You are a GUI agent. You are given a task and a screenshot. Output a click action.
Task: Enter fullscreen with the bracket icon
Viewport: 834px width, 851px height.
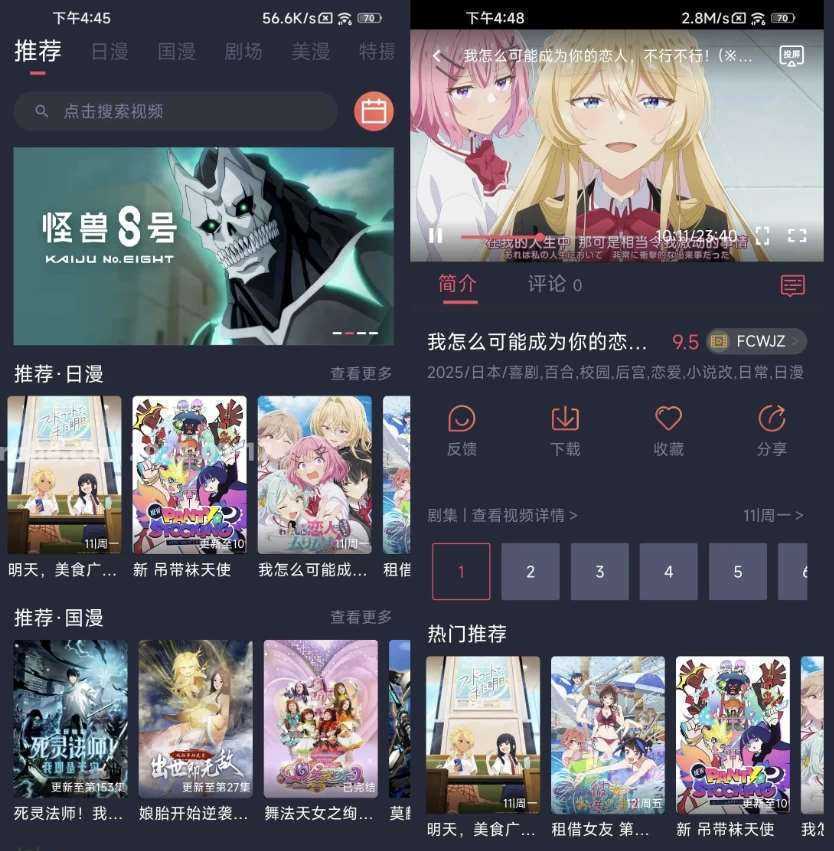[x=797, y=237]
